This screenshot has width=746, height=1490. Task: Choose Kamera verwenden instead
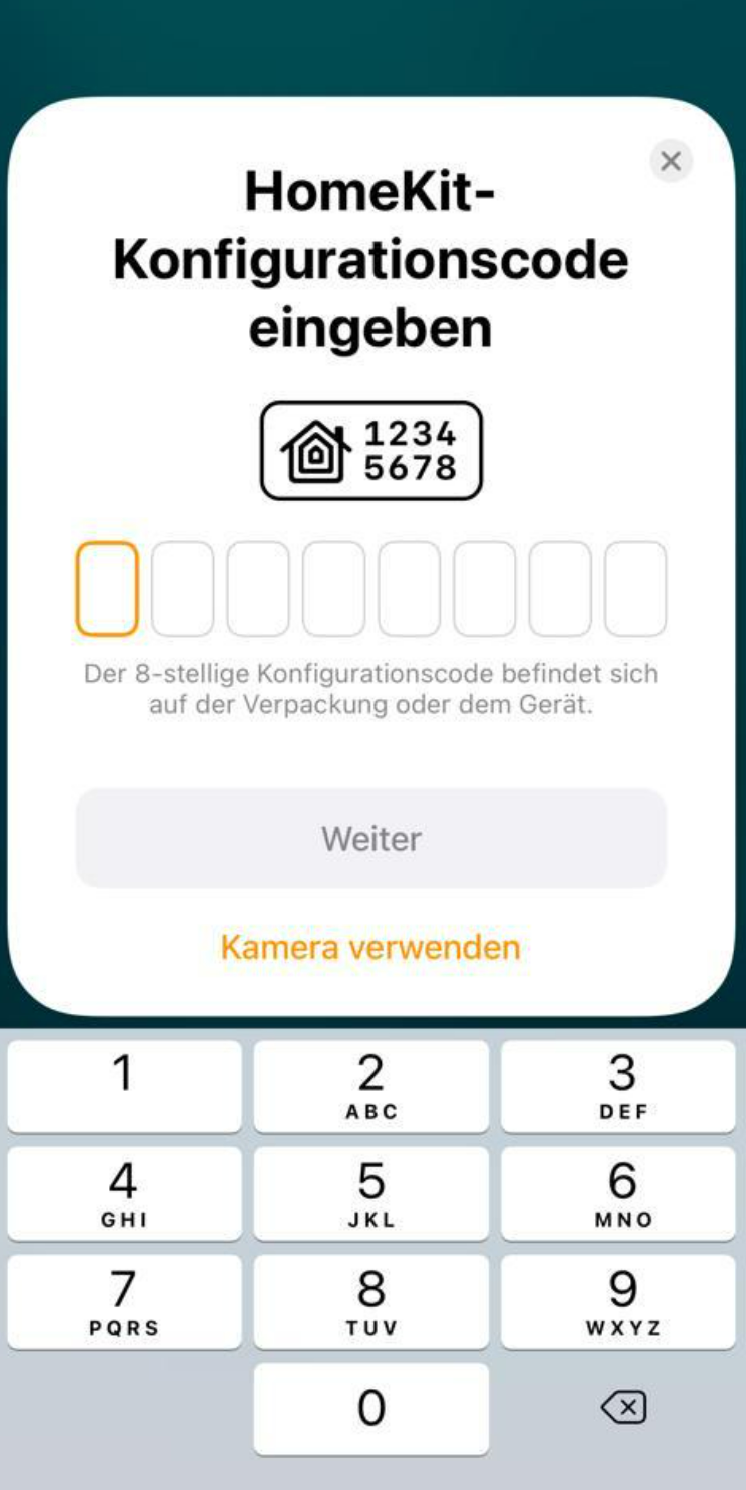coord(371,947)
